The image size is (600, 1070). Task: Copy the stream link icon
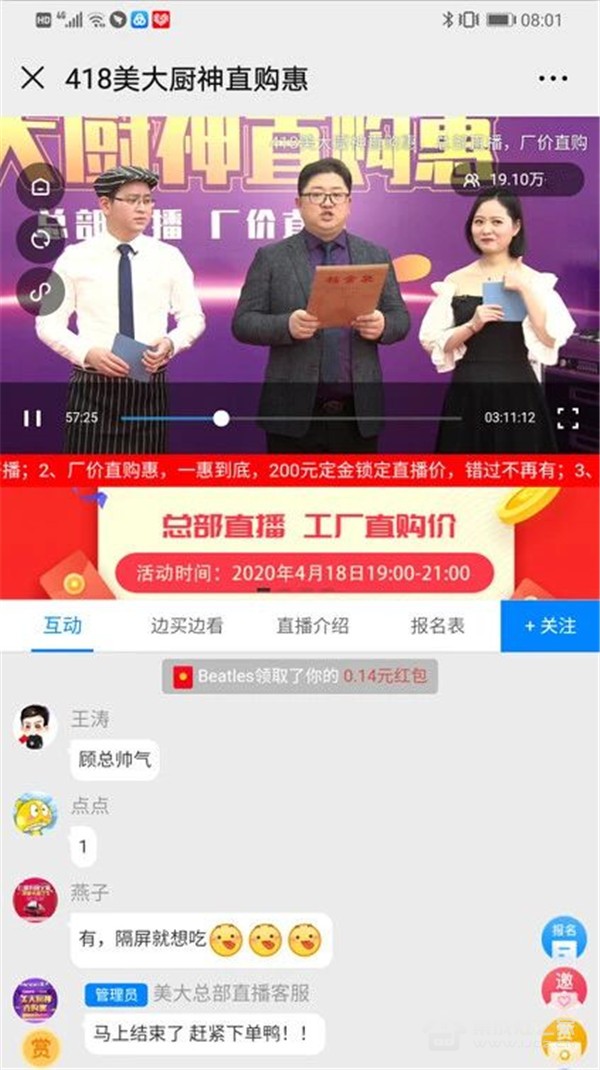click(x=40, y=291)
